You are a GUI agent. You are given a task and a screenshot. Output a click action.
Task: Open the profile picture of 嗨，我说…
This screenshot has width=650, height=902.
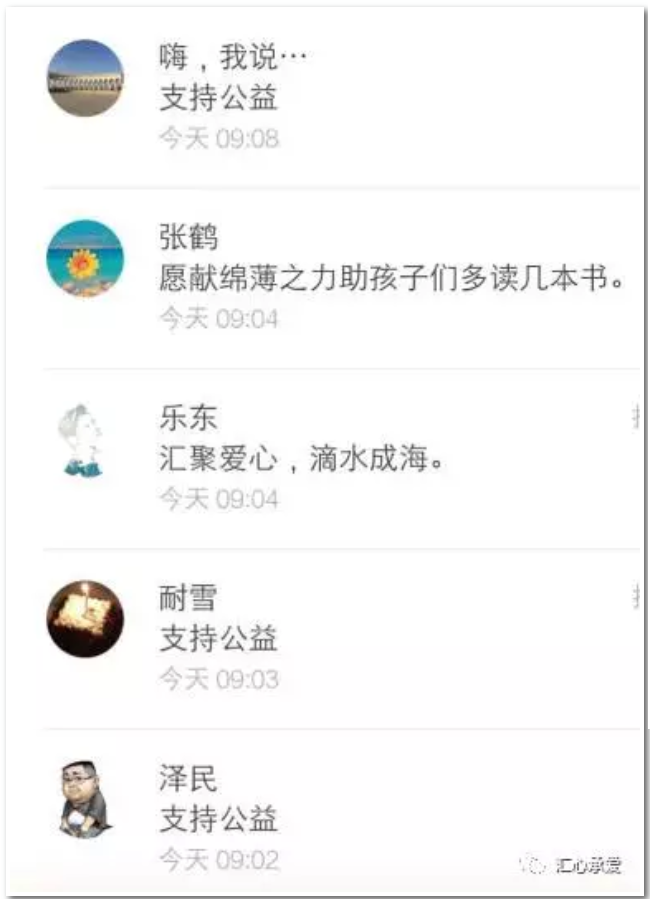click(85, 78)
